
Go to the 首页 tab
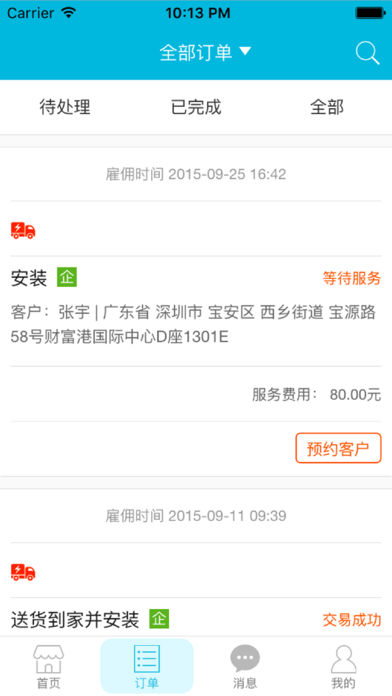[x=48, y=666]
